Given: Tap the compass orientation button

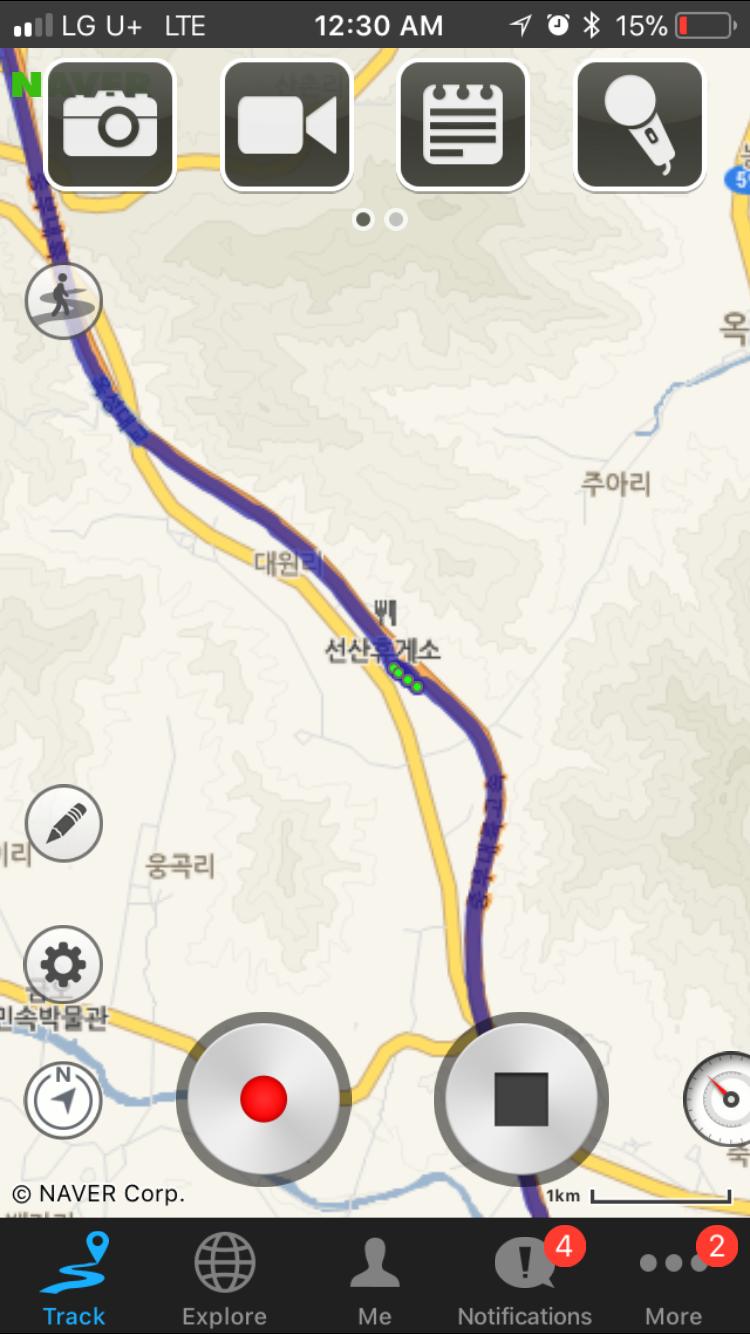Looking at the screenshot, I should click(64, 1100).
